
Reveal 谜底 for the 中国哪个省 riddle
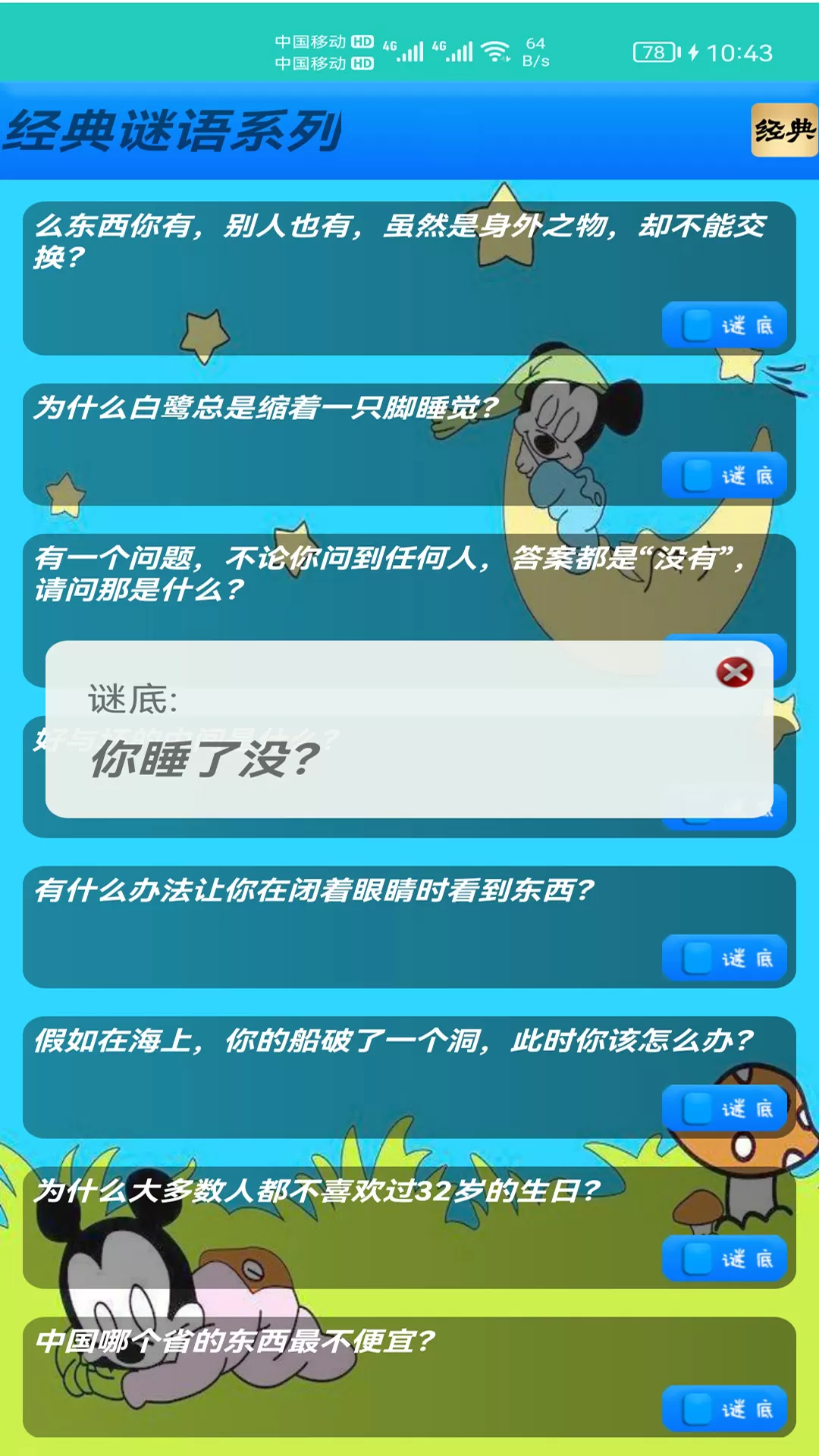(x=724, y=1409)
